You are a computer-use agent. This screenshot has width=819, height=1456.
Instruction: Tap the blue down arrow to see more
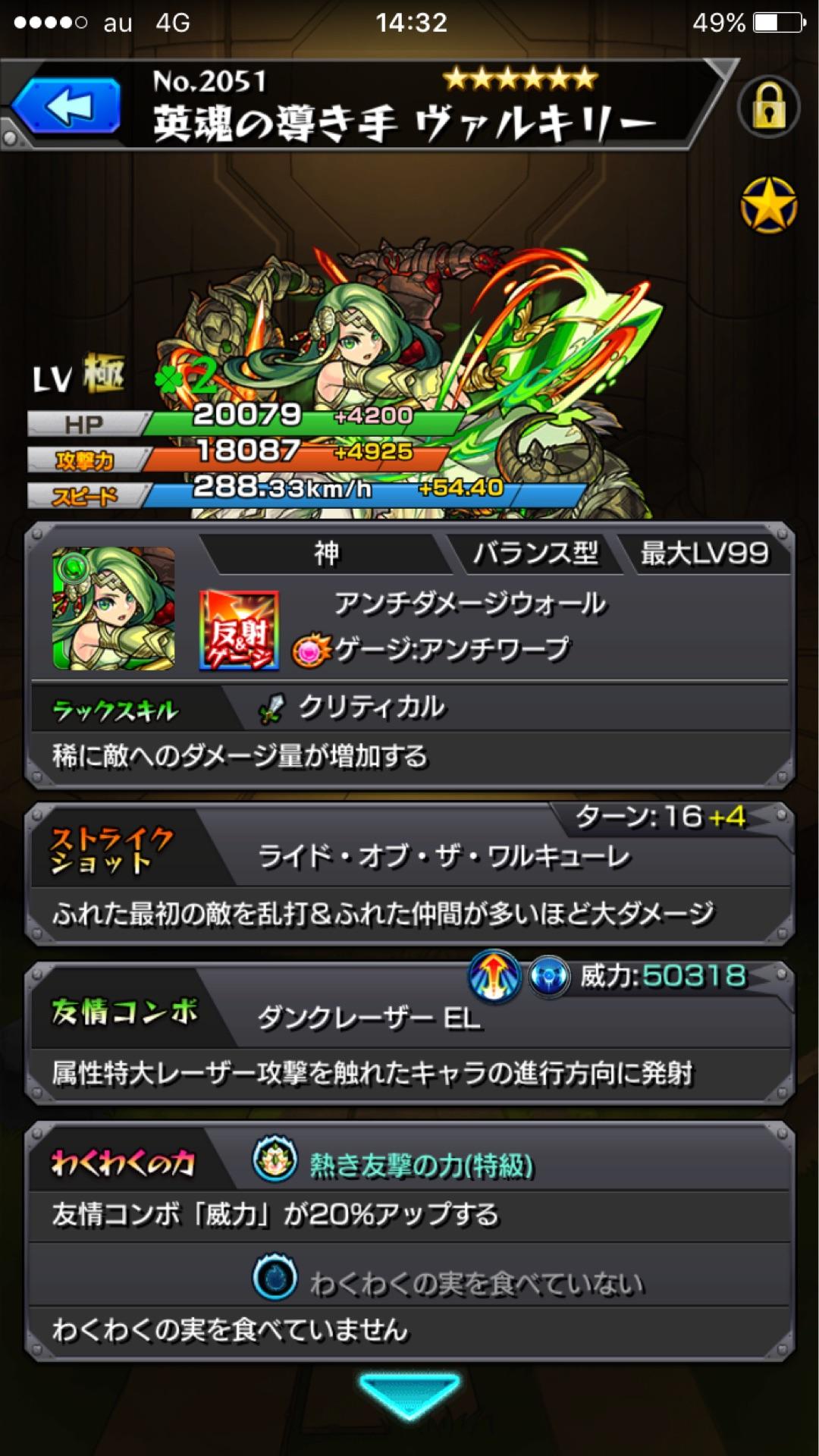[409, 1395]
